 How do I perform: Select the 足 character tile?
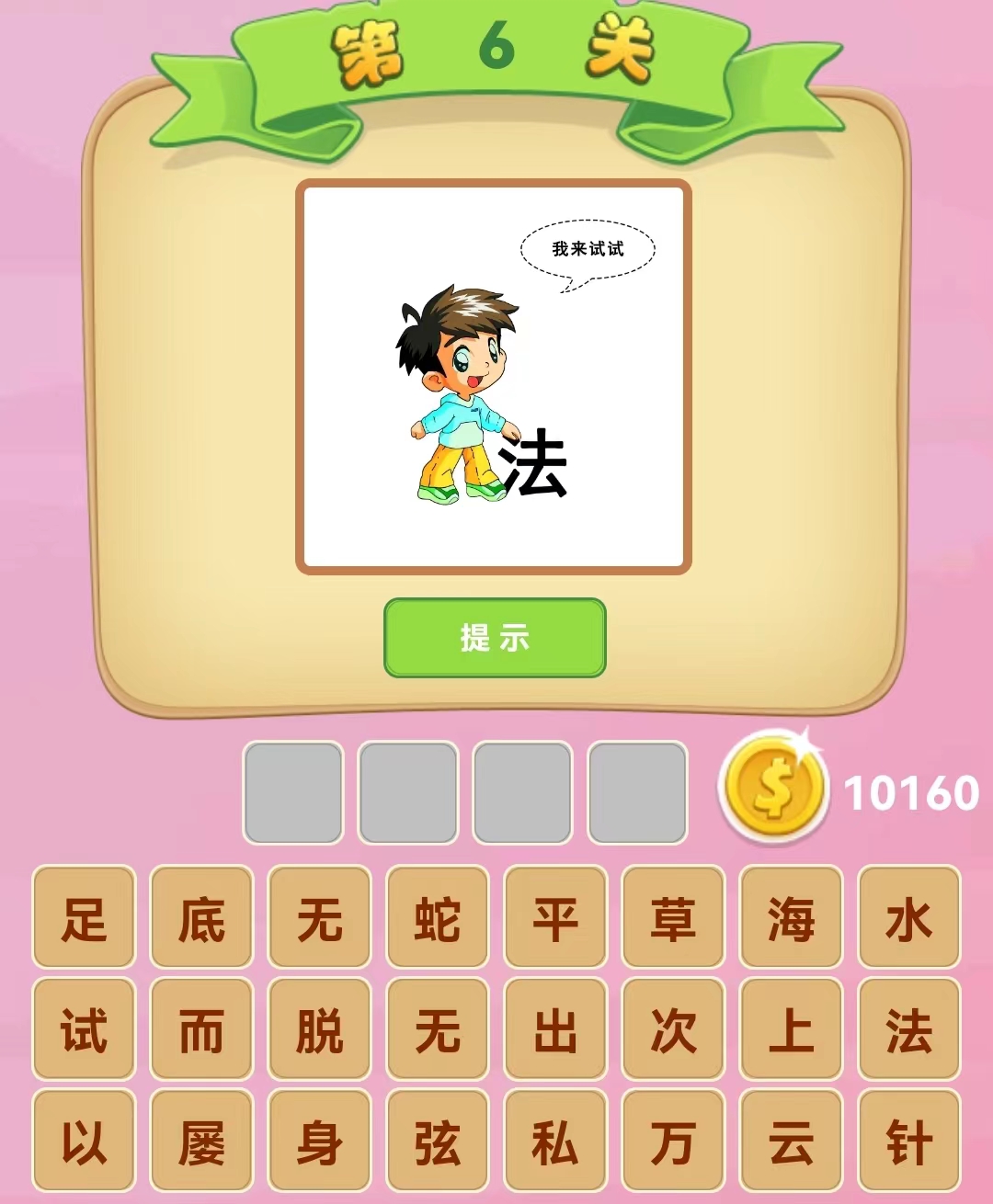pos(84,917)
